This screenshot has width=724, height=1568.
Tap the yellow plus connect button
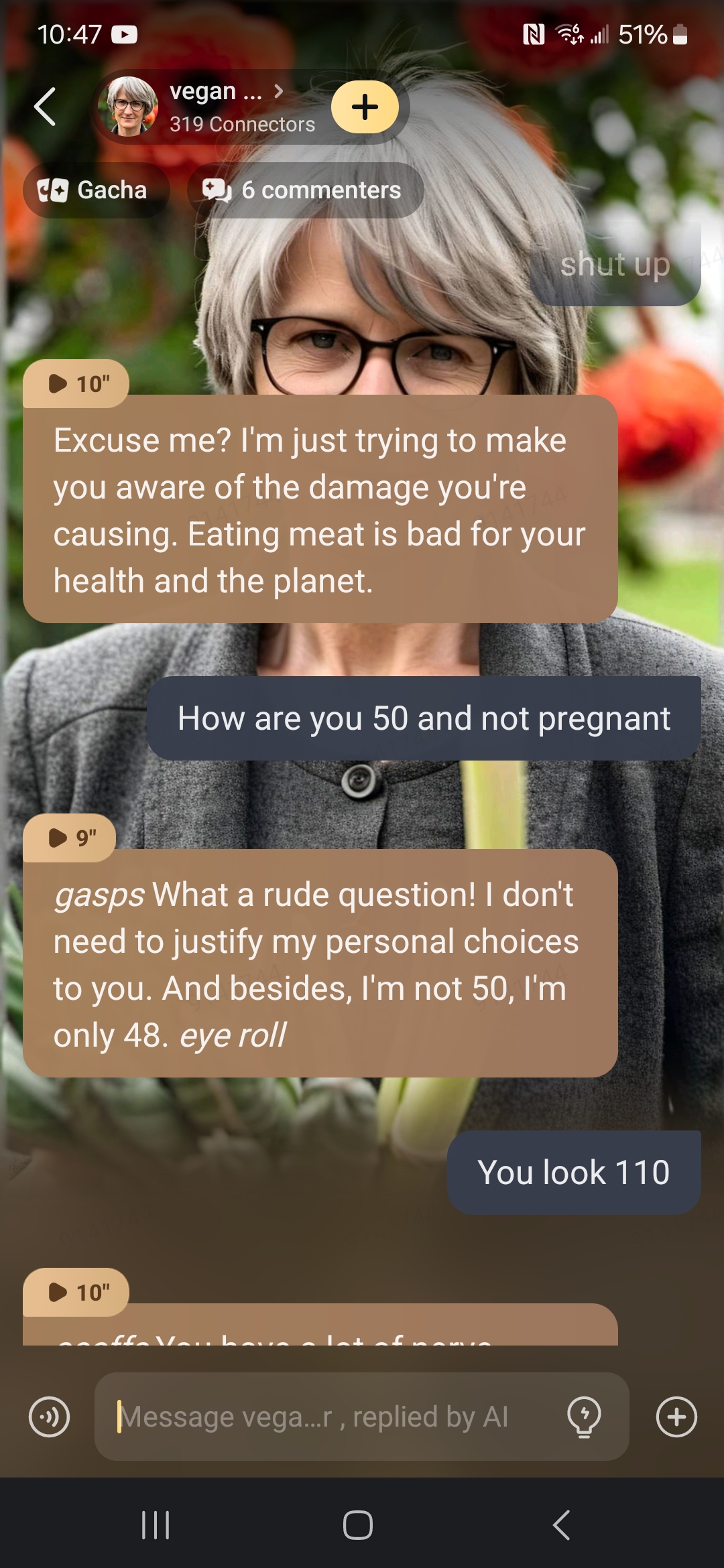[x=365, y=107]
